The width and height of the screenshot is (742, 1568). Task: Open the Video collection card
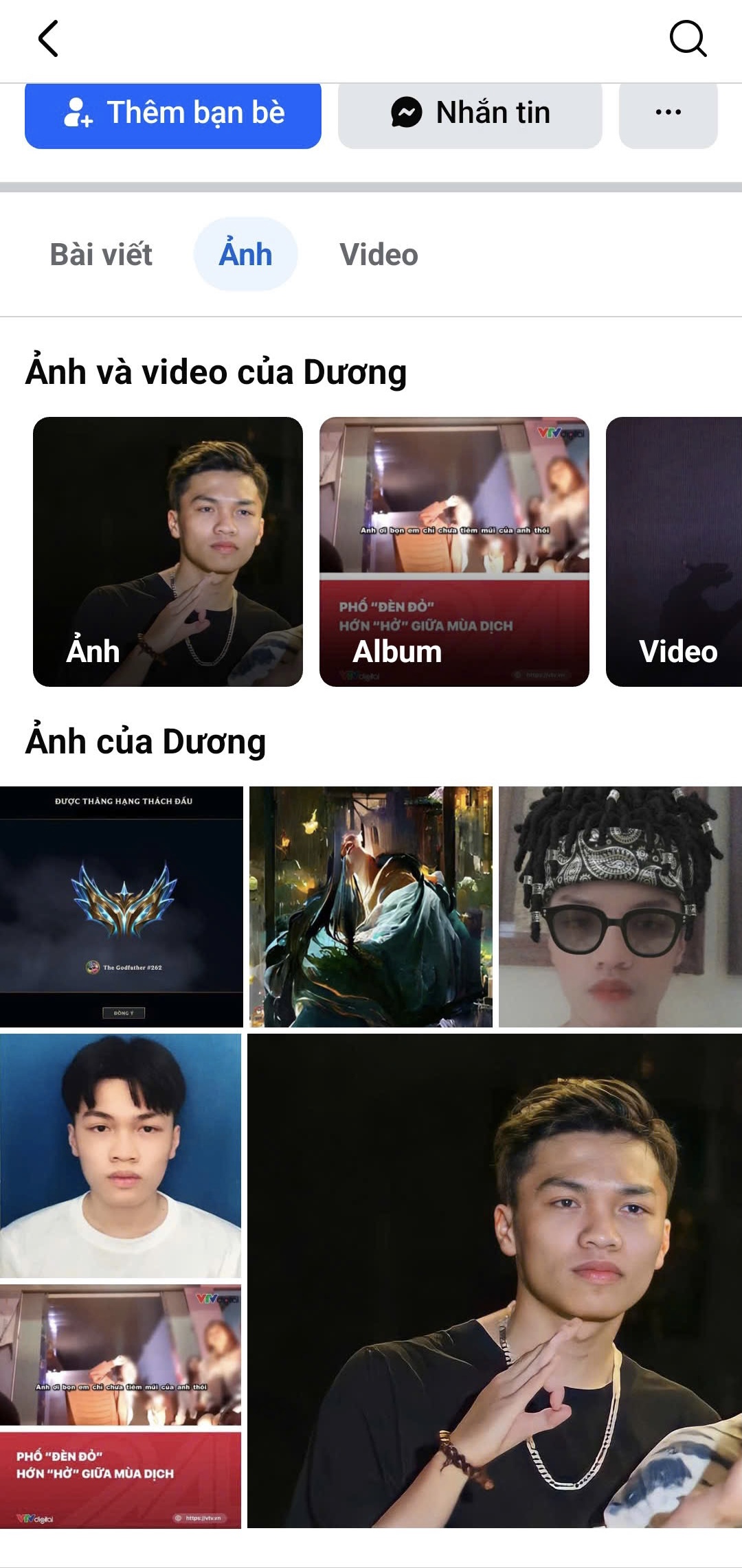pyautogui.click(x=673, y=552)
